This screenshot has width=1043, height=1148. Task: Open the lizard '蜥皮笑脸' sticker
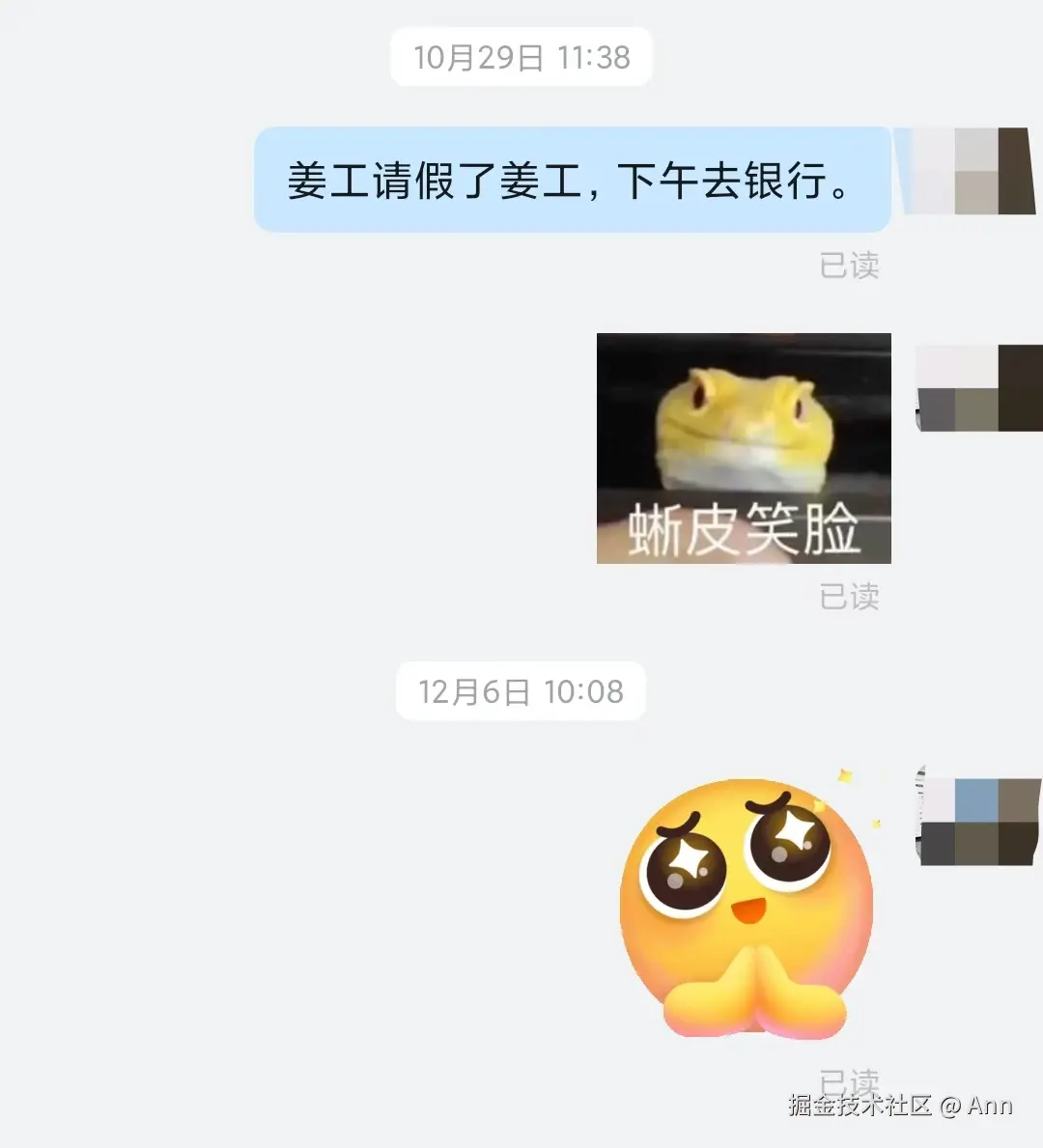coord(744,449)
